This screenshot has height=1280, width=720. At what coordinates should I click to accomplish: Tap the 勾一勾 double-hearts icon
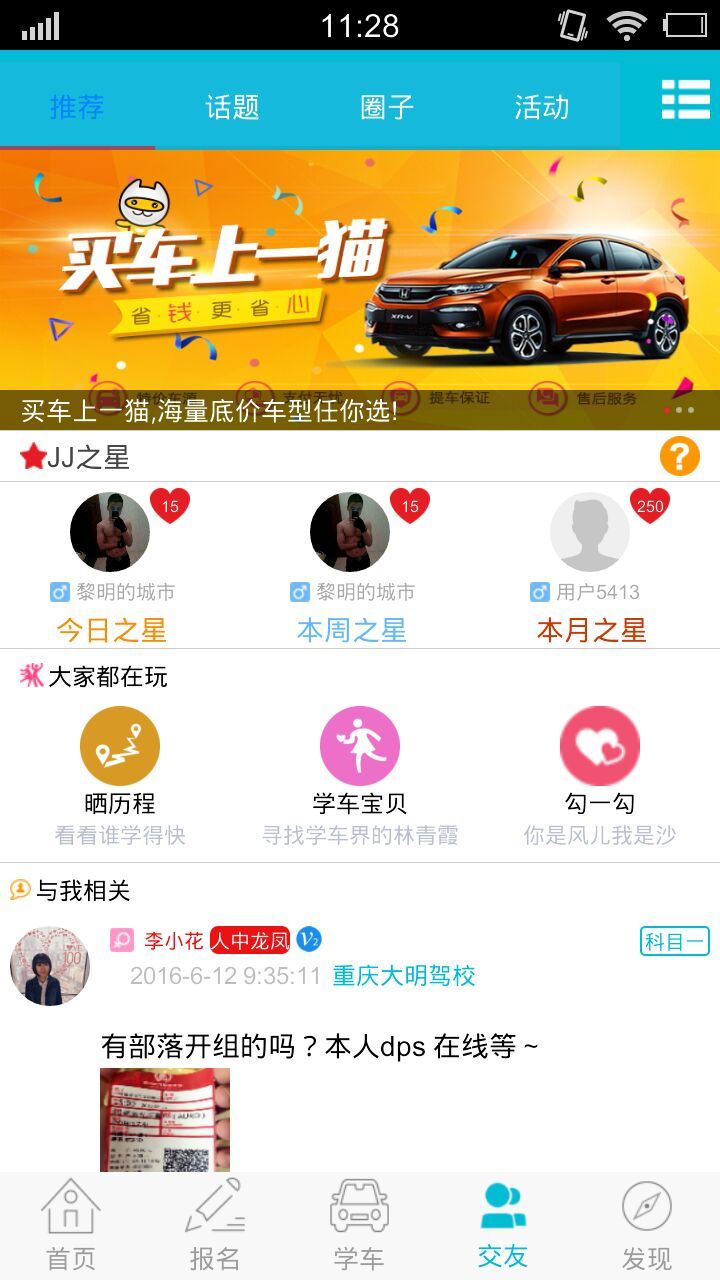[x=600, y=745]
